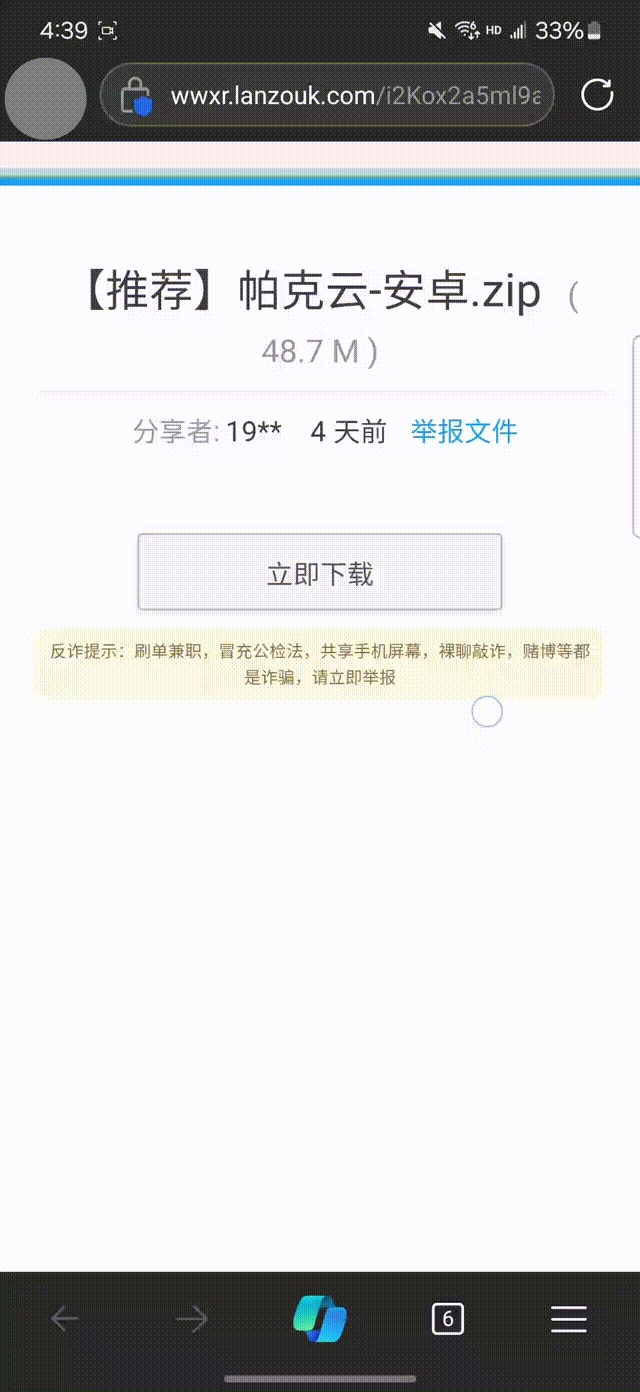Viewport: 640px width, 1392px height.
Task: Reload the page with the refresh icon
Action: (x=597, y=96)
